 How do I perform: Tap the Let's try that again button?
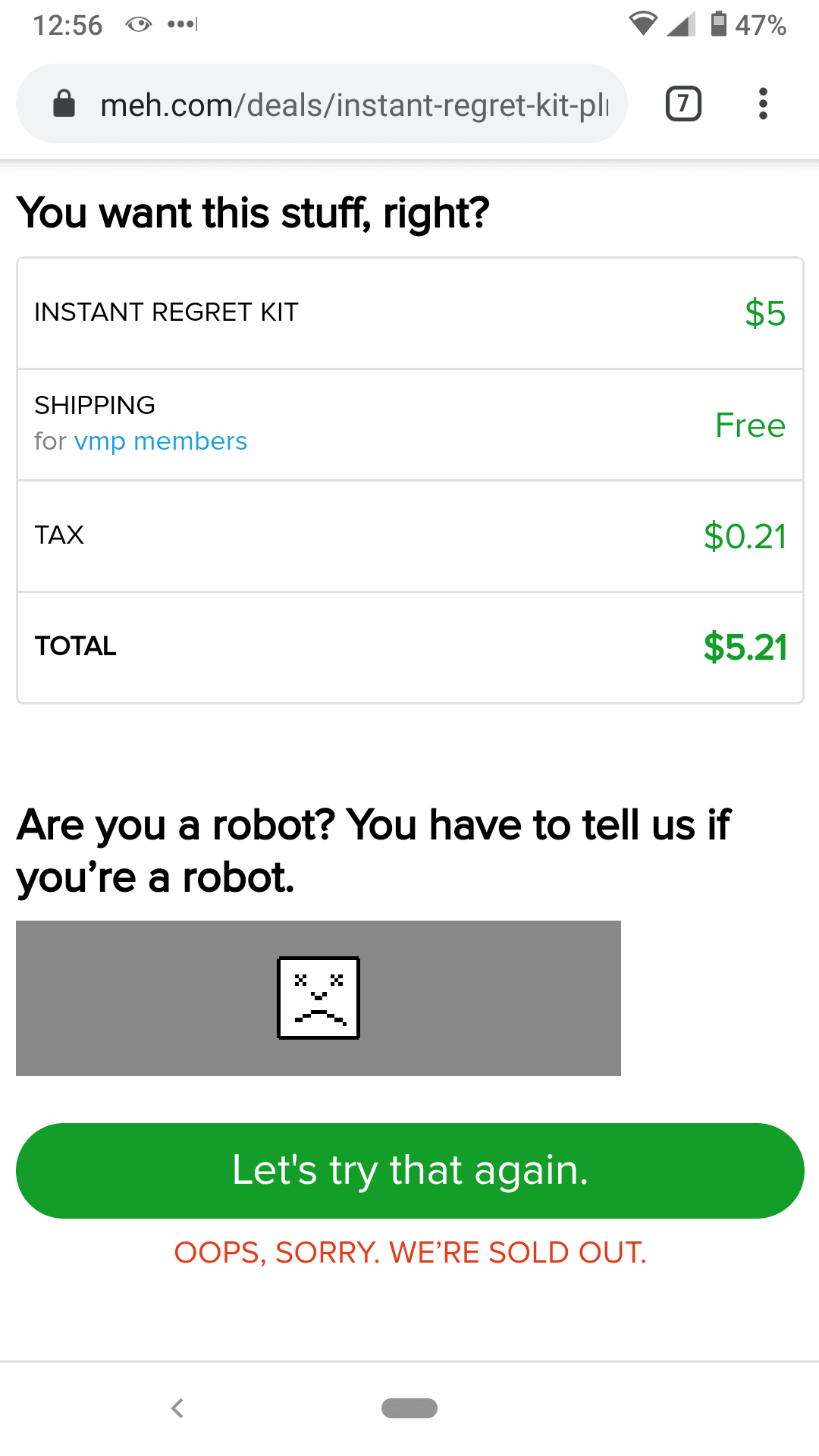pos(409,1170)
